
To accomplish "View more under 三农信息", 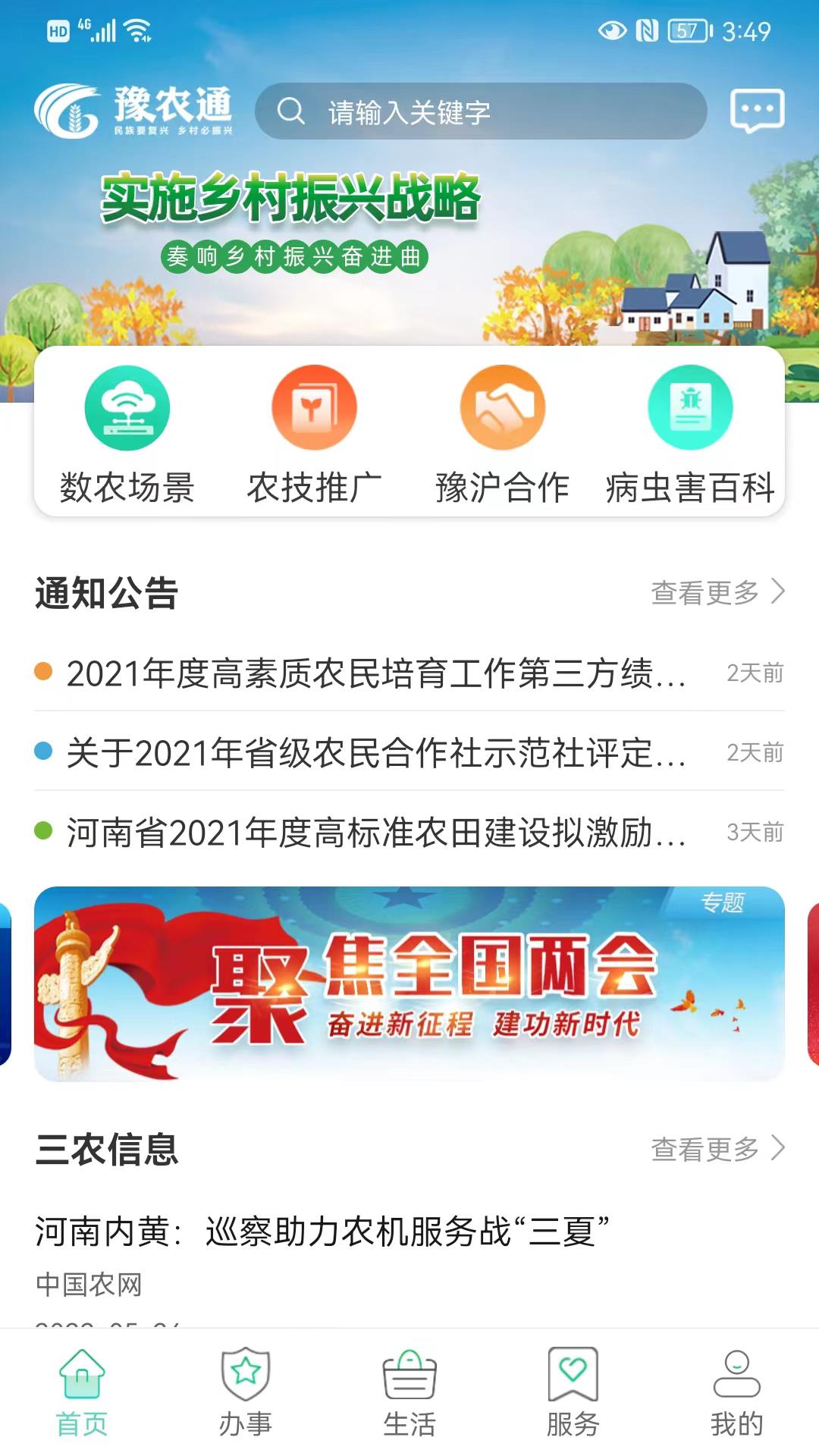I will pos(717,1149).
